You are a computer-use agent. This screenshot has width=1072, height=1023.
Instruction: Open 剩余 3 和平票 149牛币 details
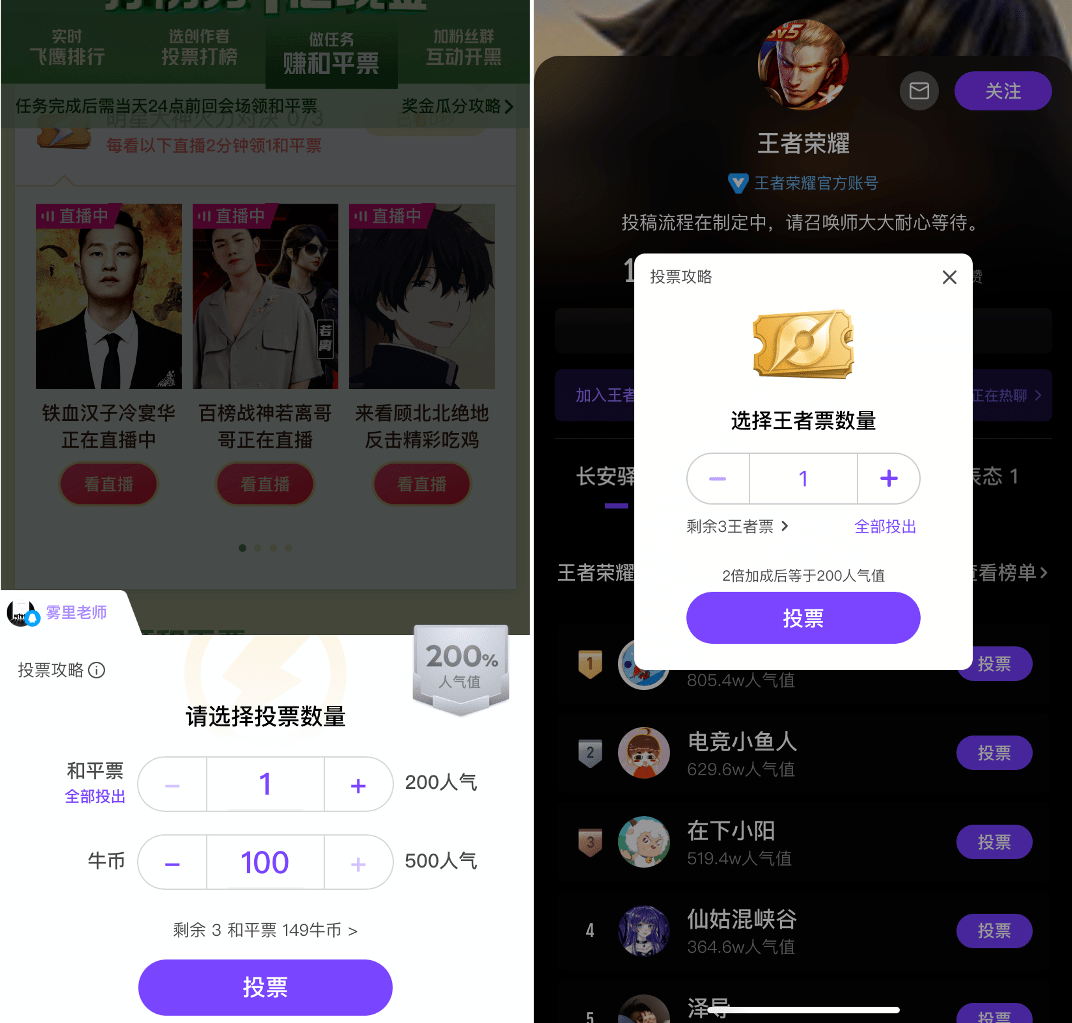(x=265, y=930)
